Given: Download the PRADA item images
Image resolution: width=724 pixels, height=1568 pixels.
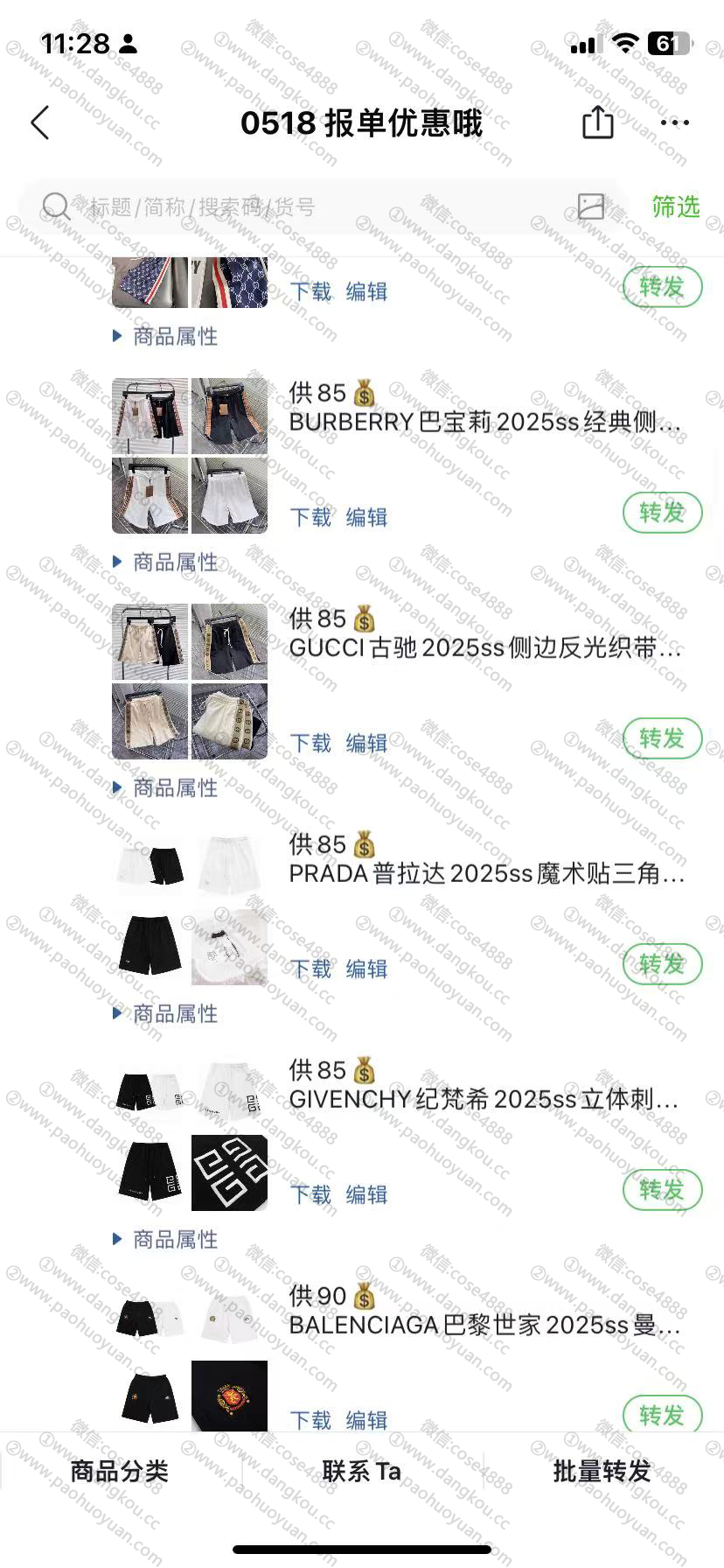Looking at the screenshot, I should click(310, 969).
